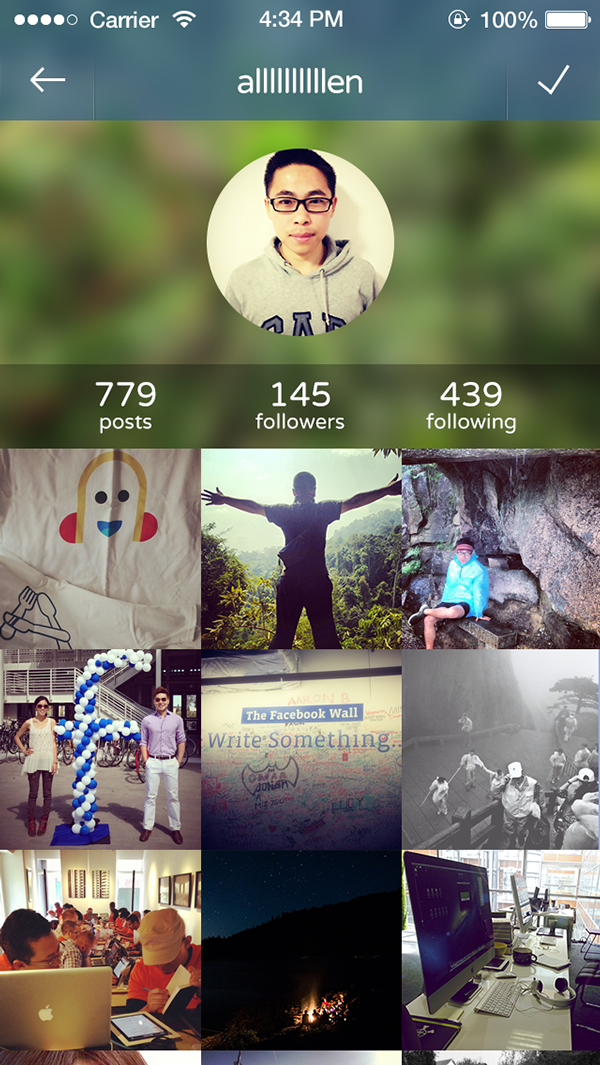Open the night campfire photo

pos(301,950)
